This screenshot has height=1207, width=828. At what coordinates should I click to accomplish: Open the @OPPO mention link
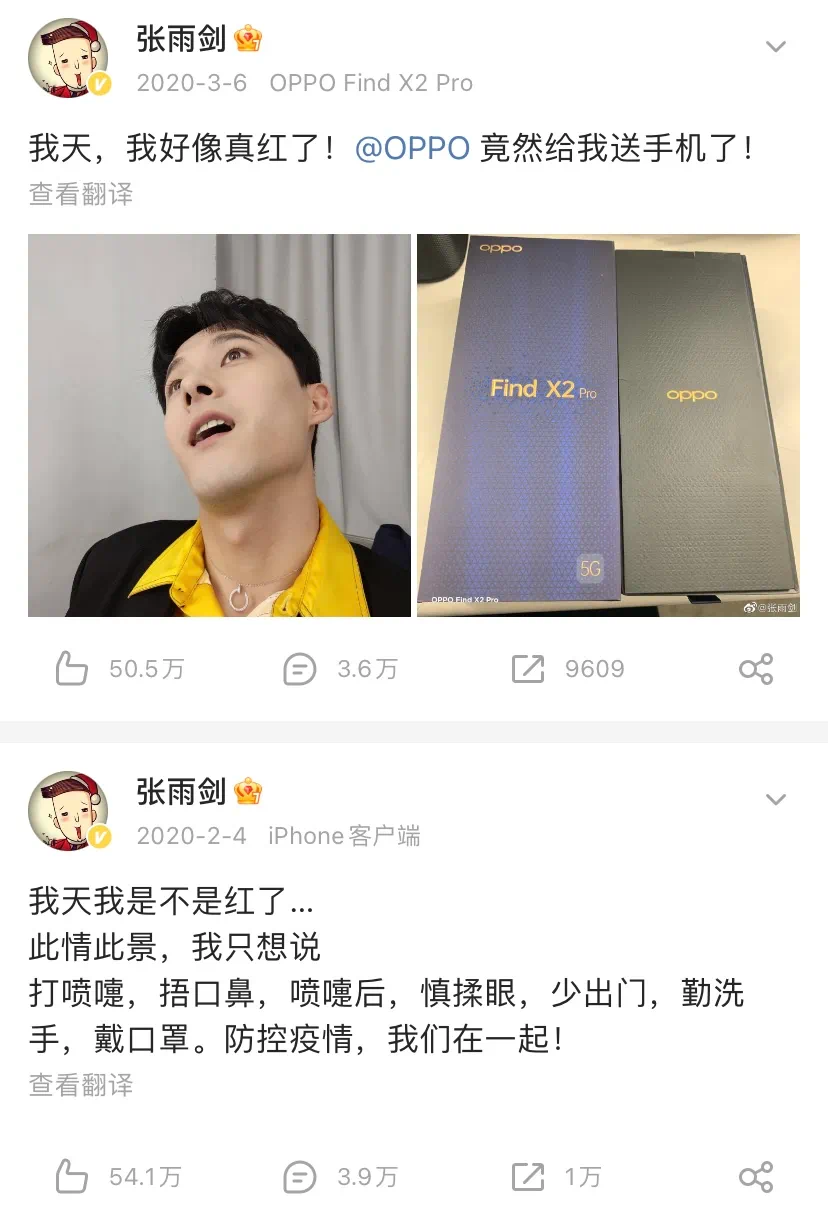412,148
